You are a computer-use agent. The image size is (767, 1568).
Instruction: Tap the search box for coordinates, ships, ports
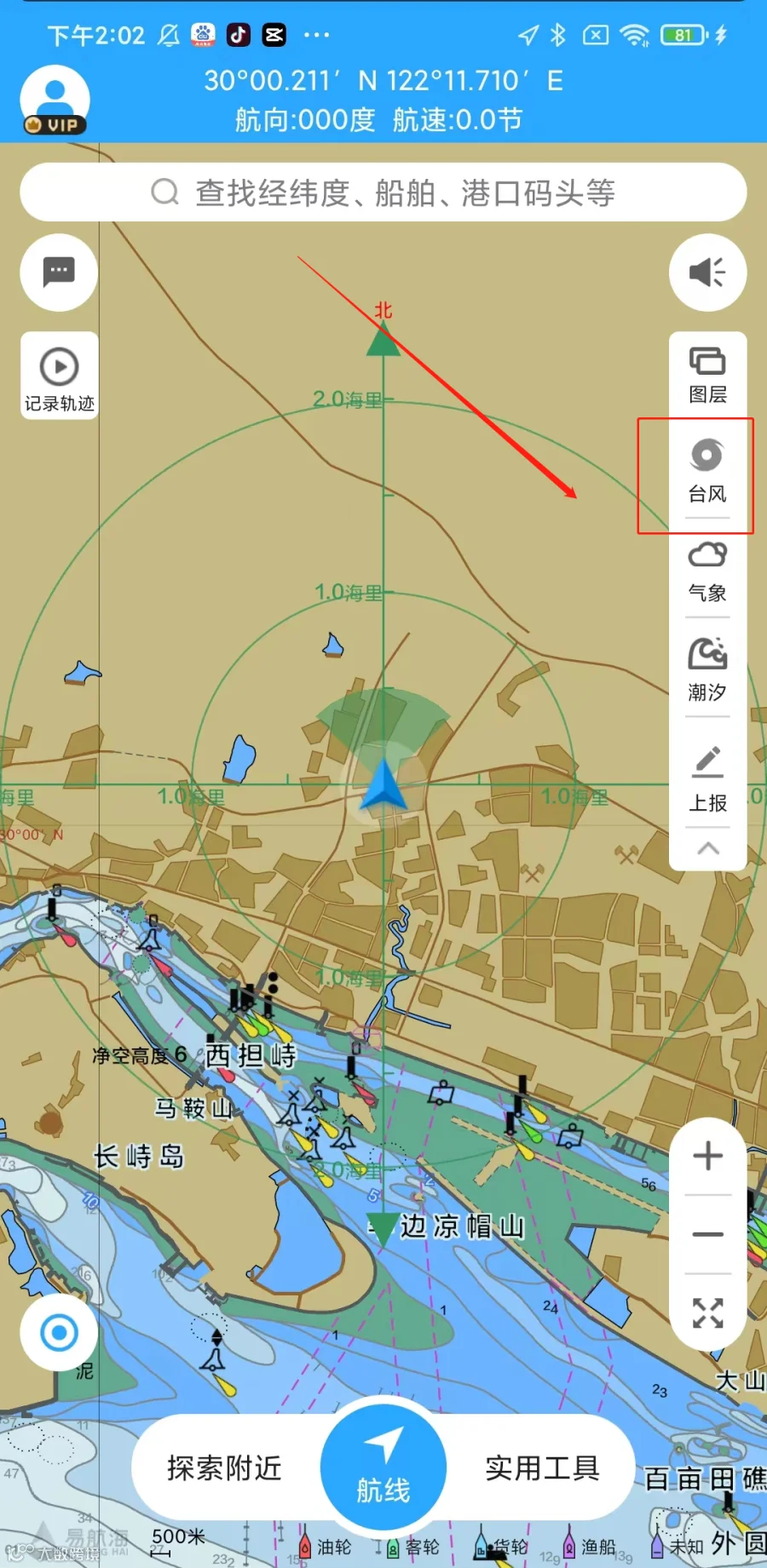pos(383,192)
